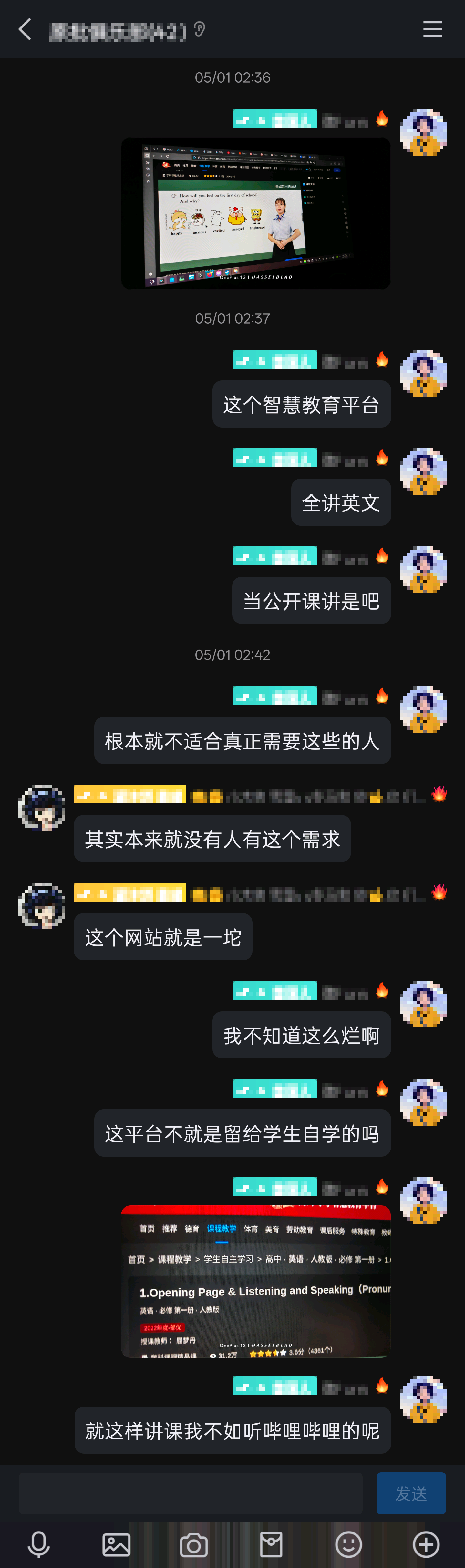Screen dimensions: 465x1568
Task: Start a voice message with microphone
Action: click(39, 1544)
